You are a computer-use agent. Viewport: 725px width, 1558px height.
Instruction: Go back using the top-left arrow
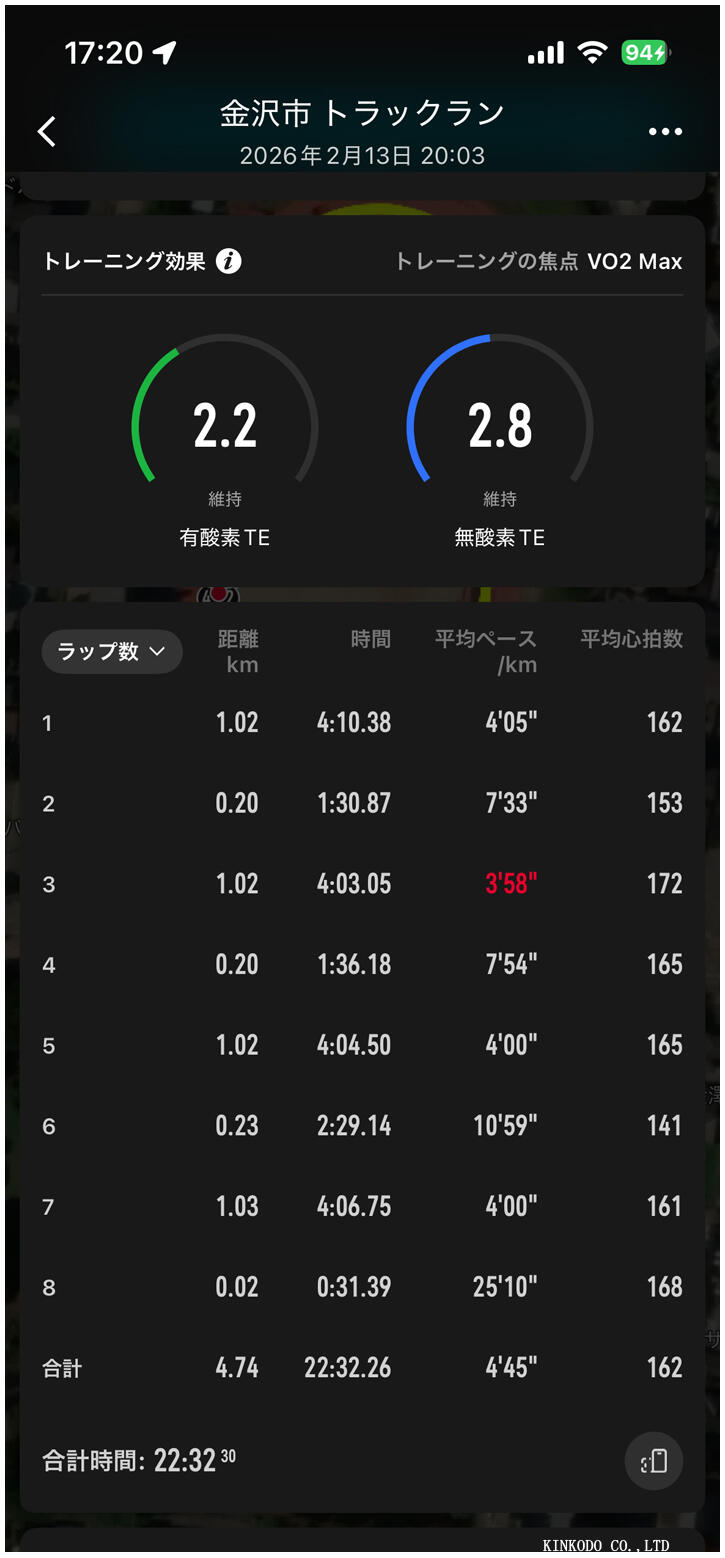[47, 131]
